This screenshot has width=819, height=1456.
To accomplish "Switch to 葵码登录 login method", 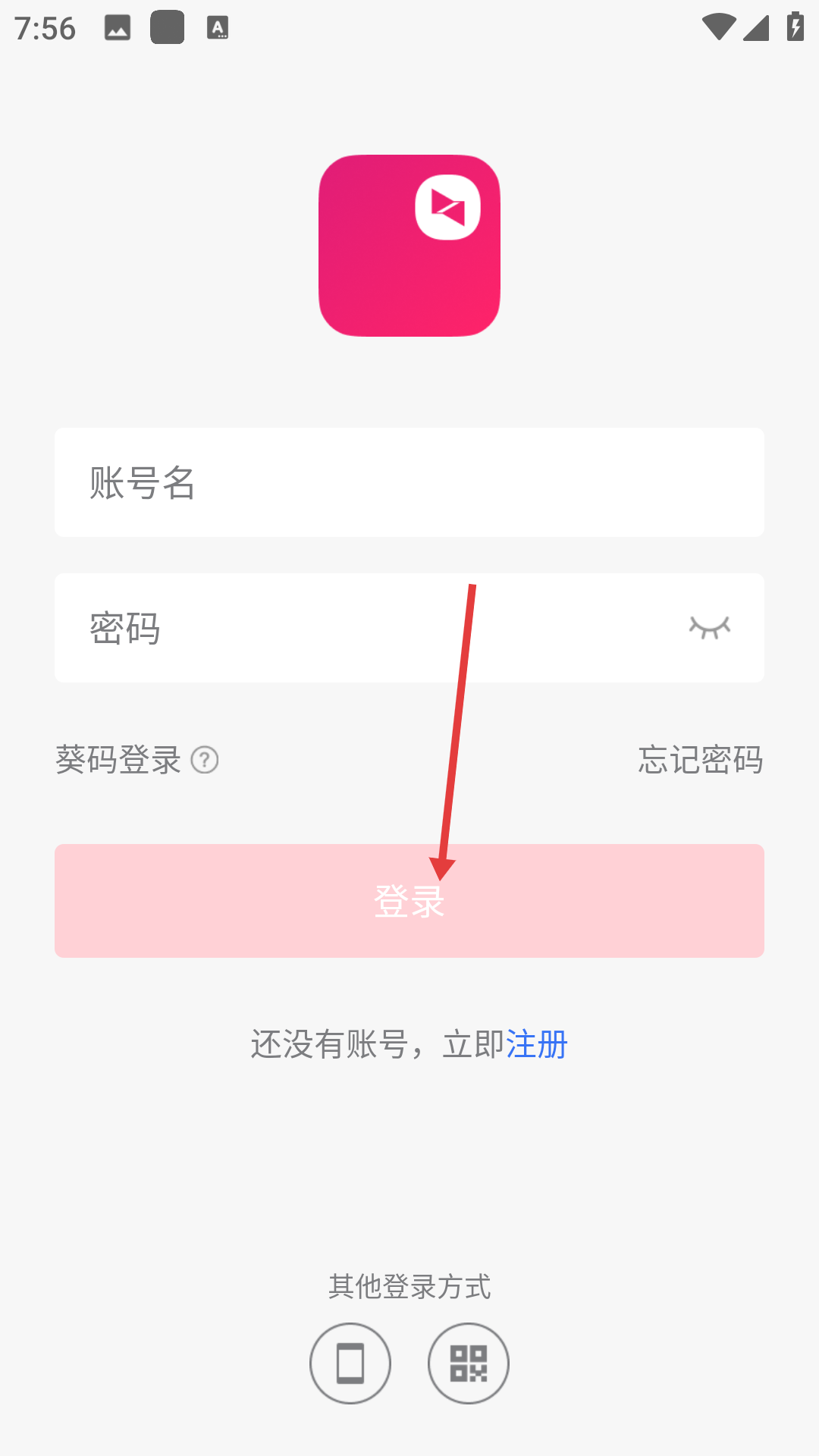I will 118,760.
